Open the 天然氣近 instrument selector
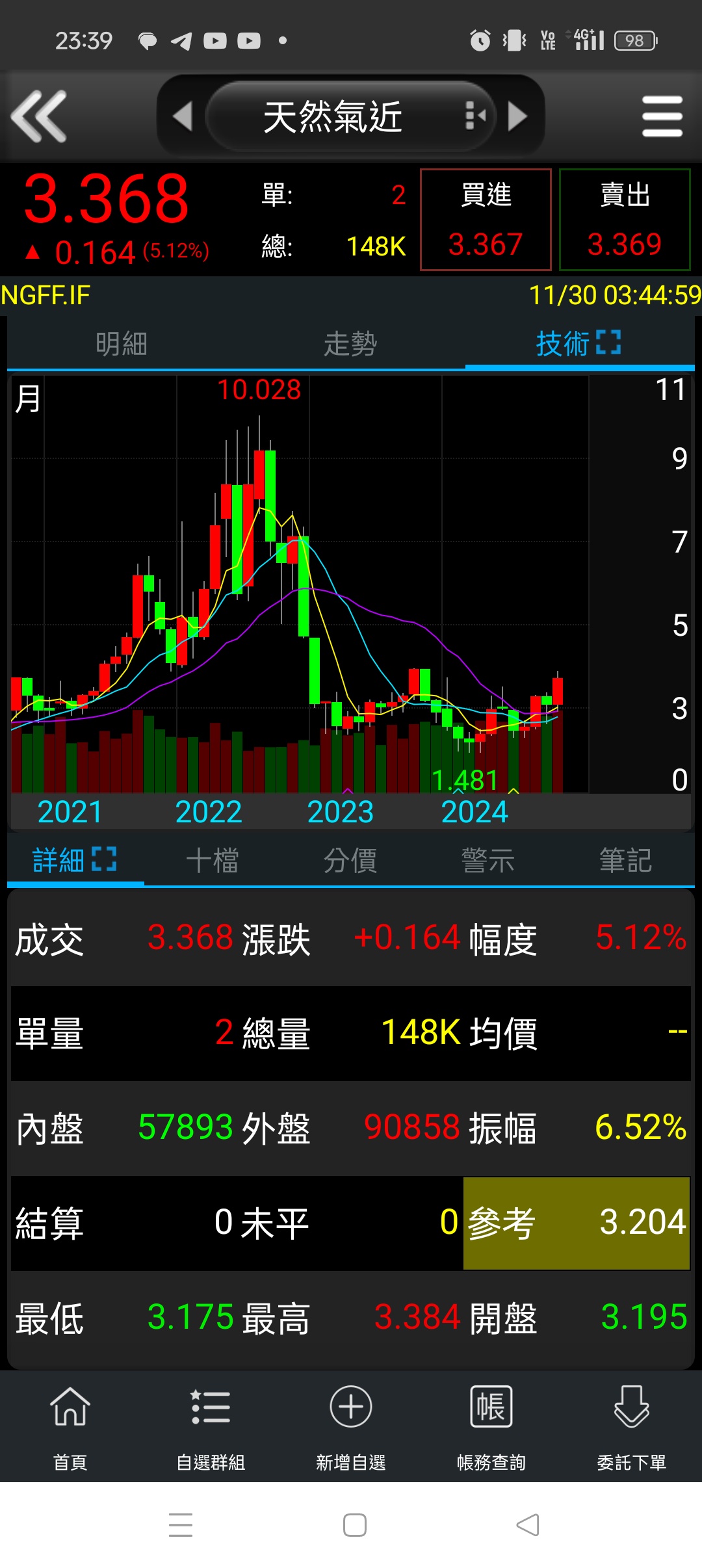702x1568 pixels. tap(351, 116)
